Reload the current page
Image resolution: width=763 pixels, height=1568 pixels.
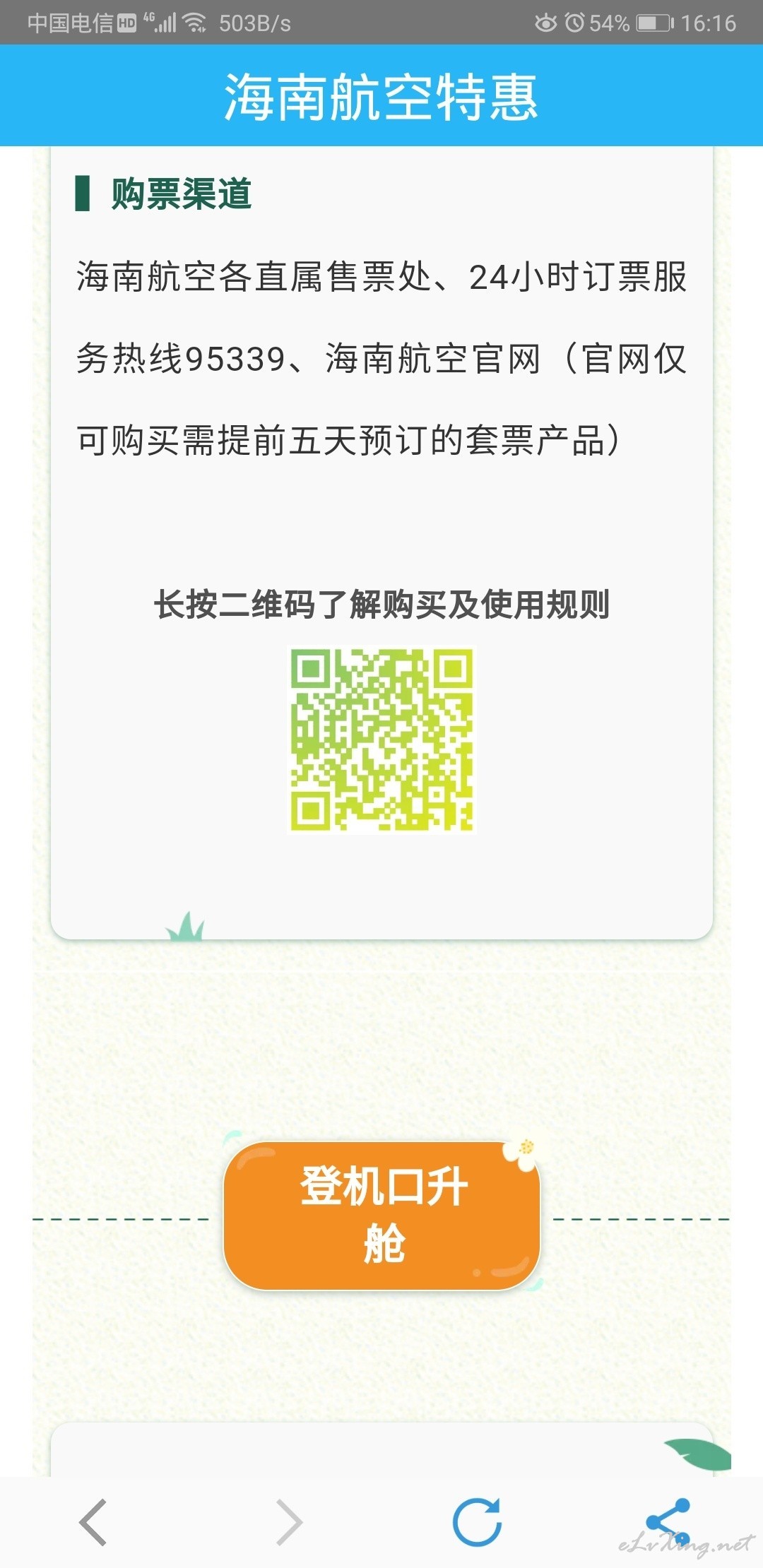point(478,1522)
